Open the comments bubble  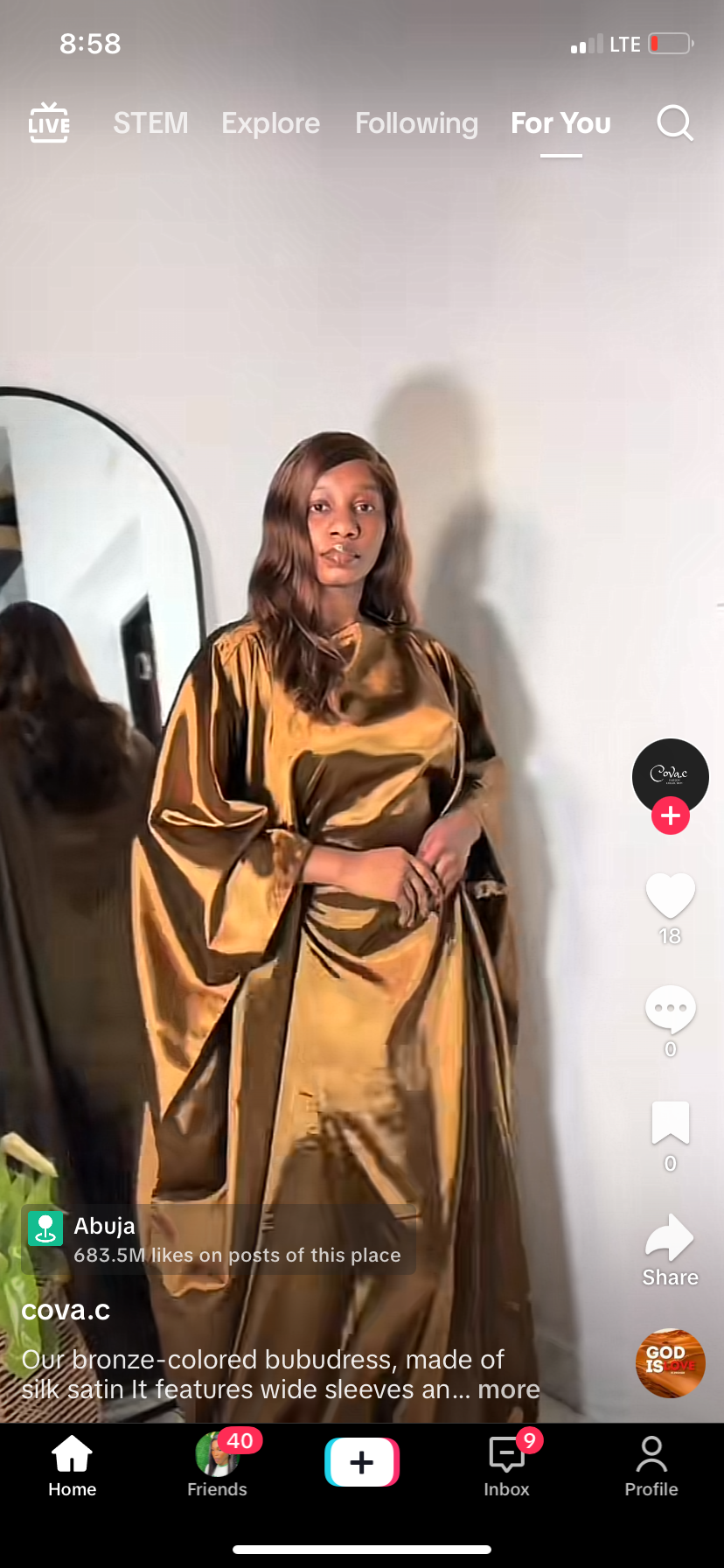click(670, 1009)
